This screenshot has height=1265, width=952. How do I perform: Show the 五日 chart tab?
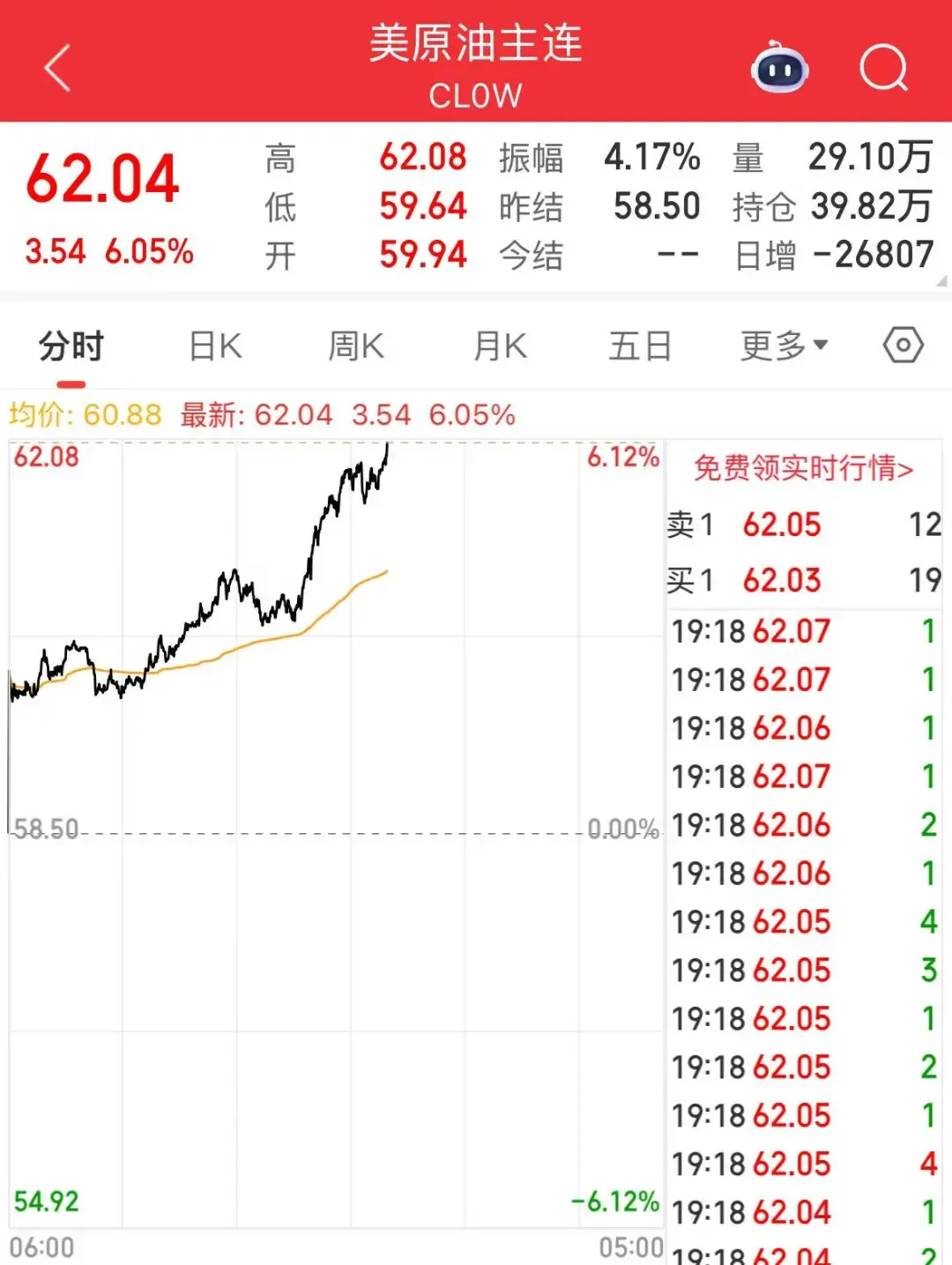(640, 346)
